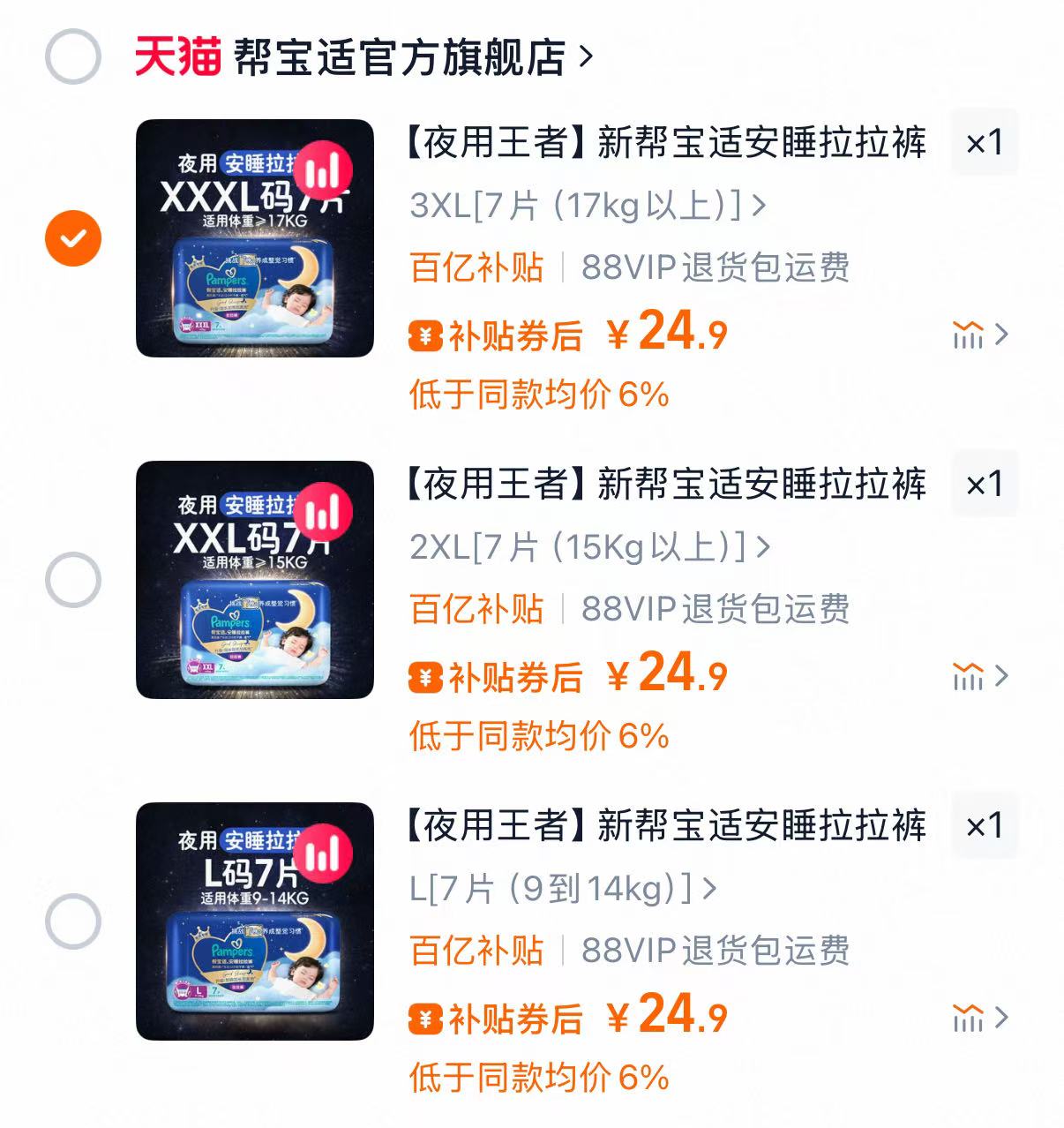Select the L码 product checkbox
This screenshot has height=1128, width=1064.
[74, 920]
